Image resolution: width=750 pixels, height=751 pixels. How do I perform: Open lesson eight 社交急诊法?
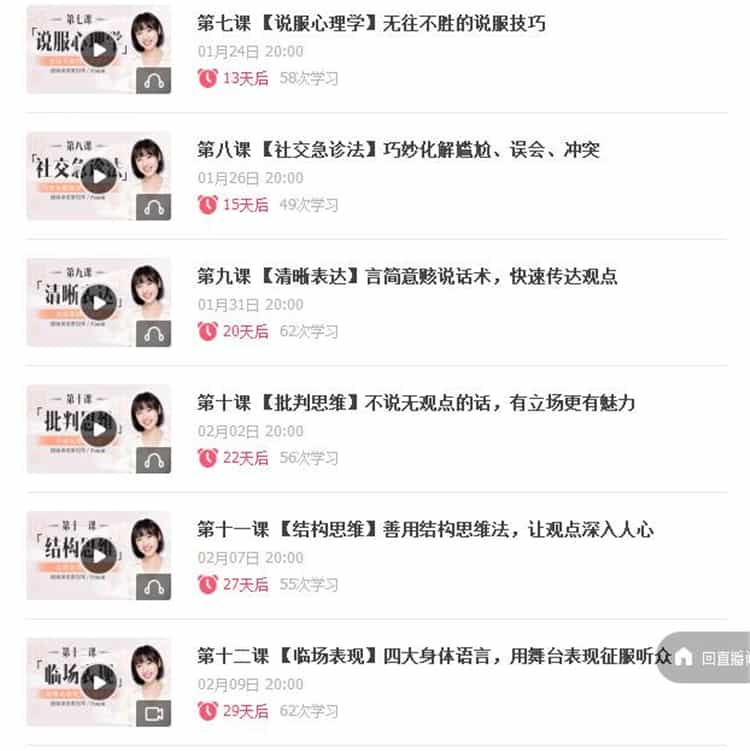tap(398, 150)
